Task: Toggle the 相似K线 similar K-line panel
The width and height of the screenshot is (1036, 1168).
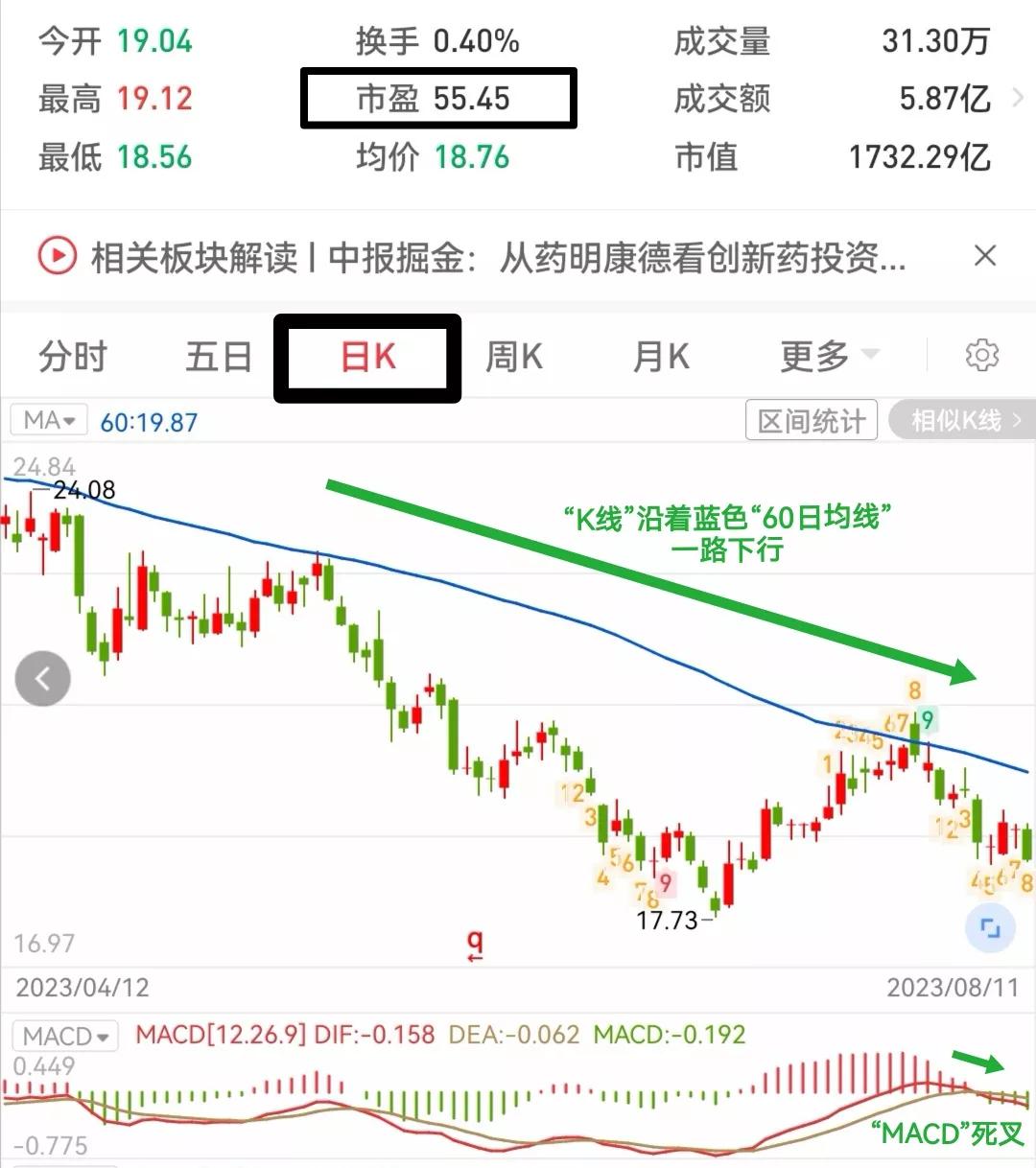Action: coord(959,419)
